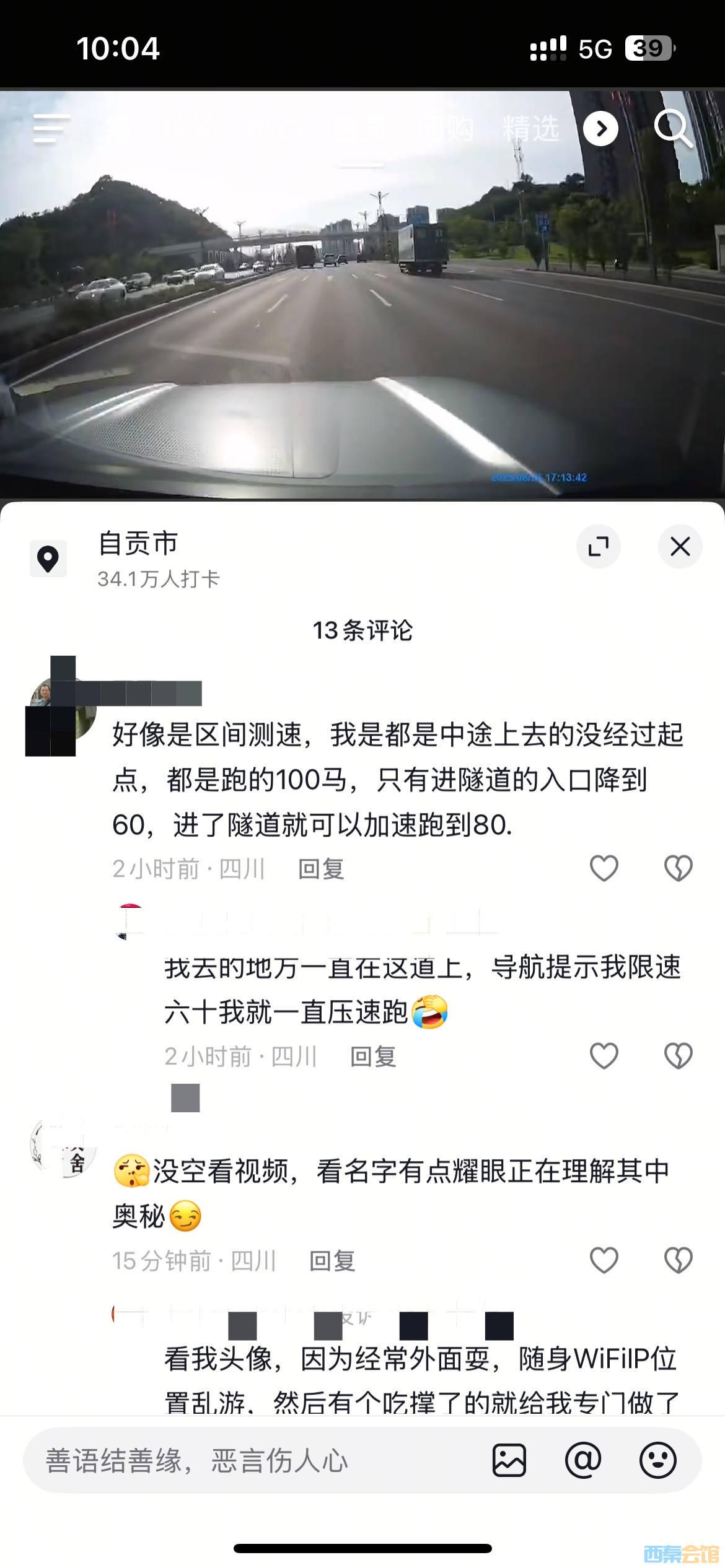
Task: Attach an image to the comment
Action: pyautogui.click(x=509, y=1460)
